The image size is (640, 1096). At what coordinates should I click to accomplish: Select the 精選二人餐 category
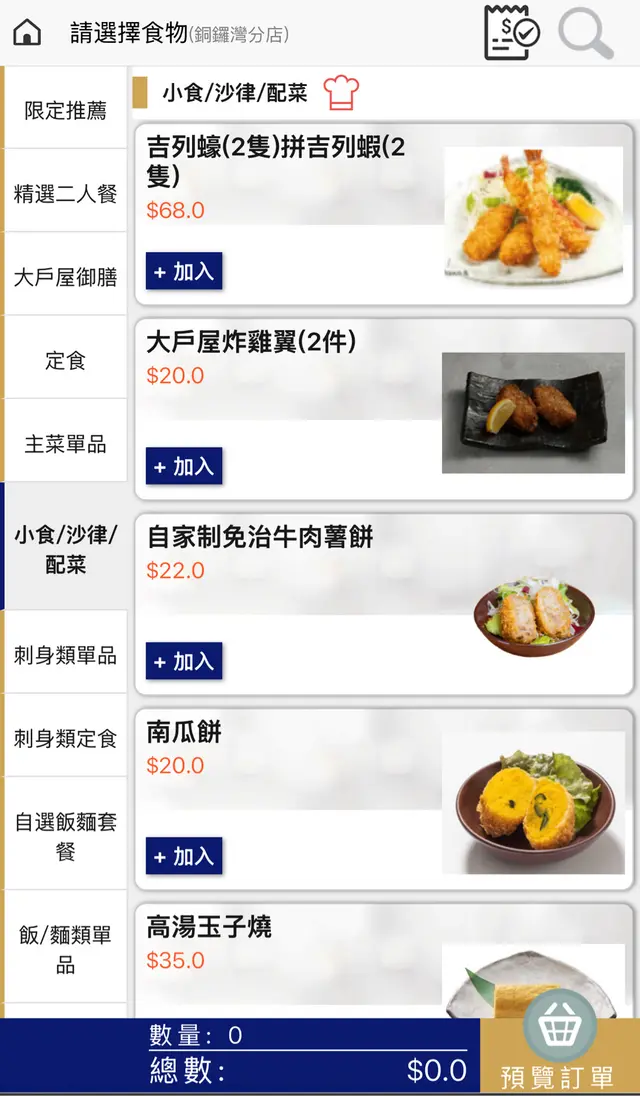[65, 193]
